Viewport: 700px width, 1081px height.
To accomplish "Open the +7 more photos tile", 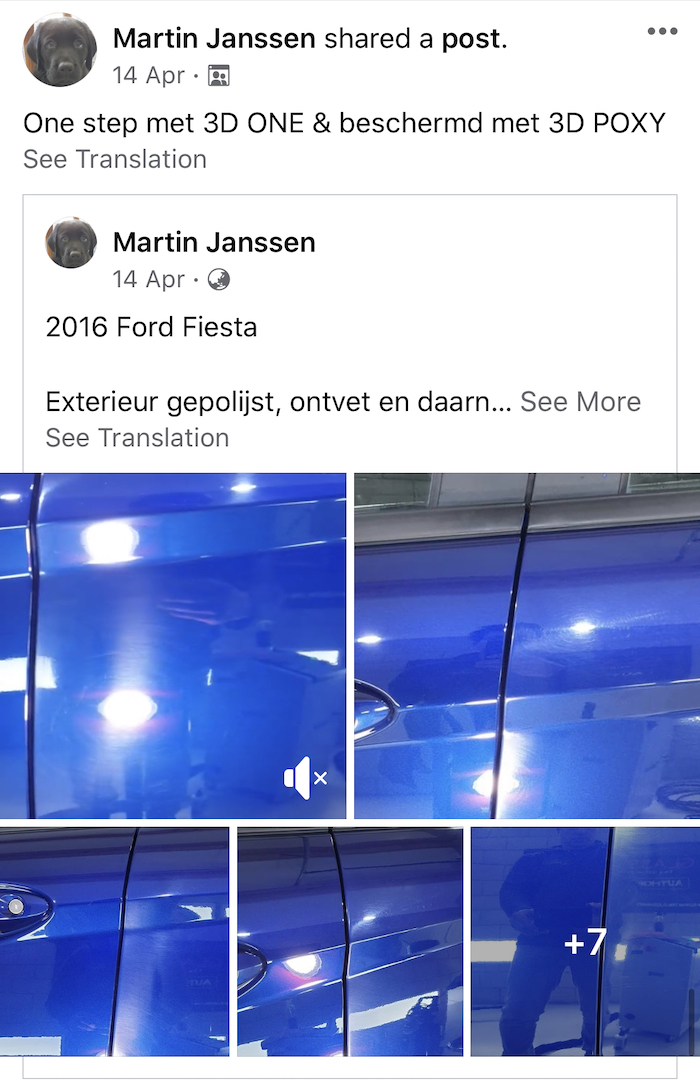I will (x=585, y=941).
